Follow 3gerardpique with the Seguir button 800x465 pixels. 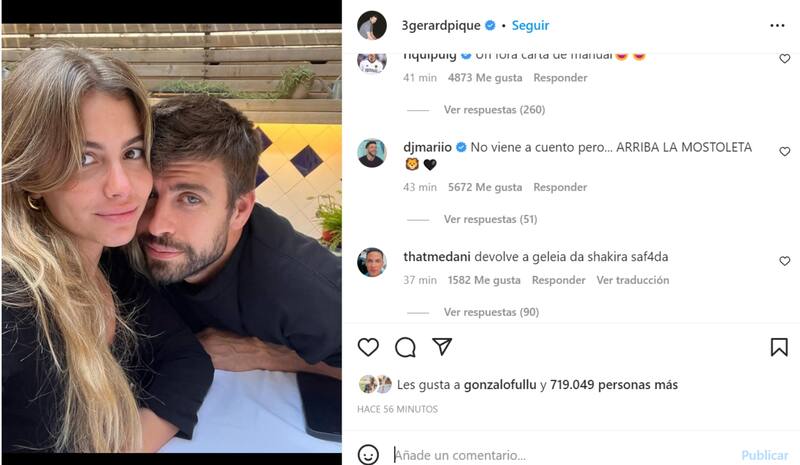[530, 25]
